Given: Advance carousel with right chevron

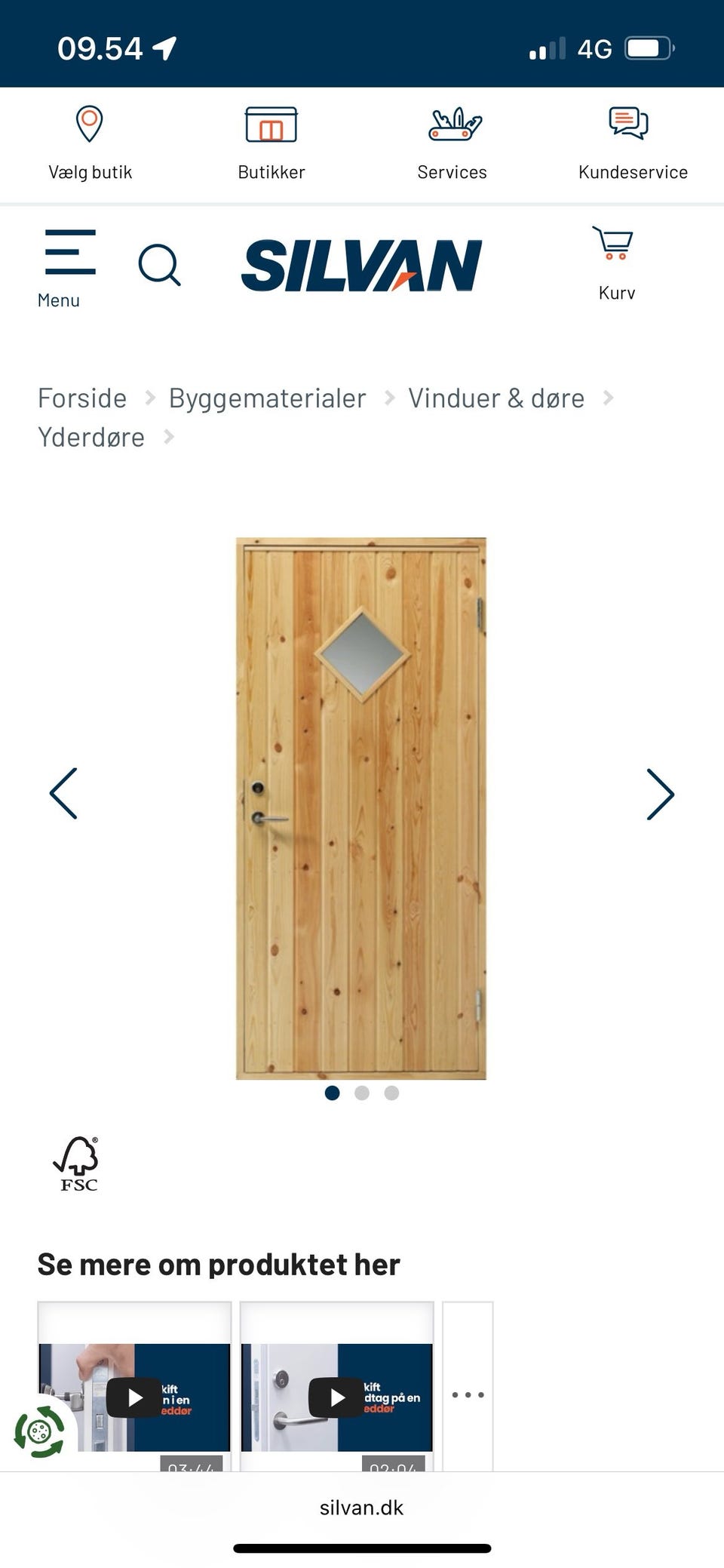Looking at the screenshot, I should coord(660,793).
